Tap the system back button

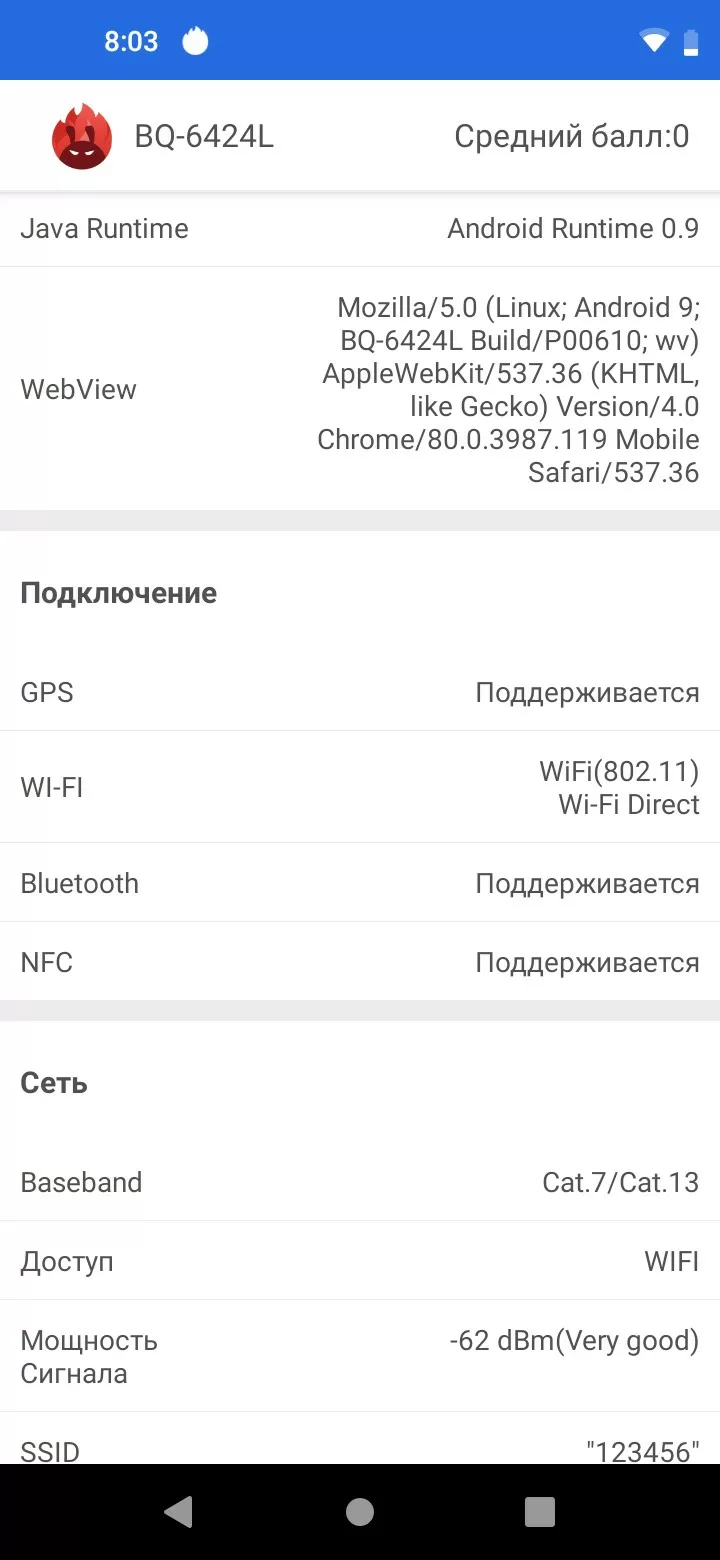pos(179,1512)
